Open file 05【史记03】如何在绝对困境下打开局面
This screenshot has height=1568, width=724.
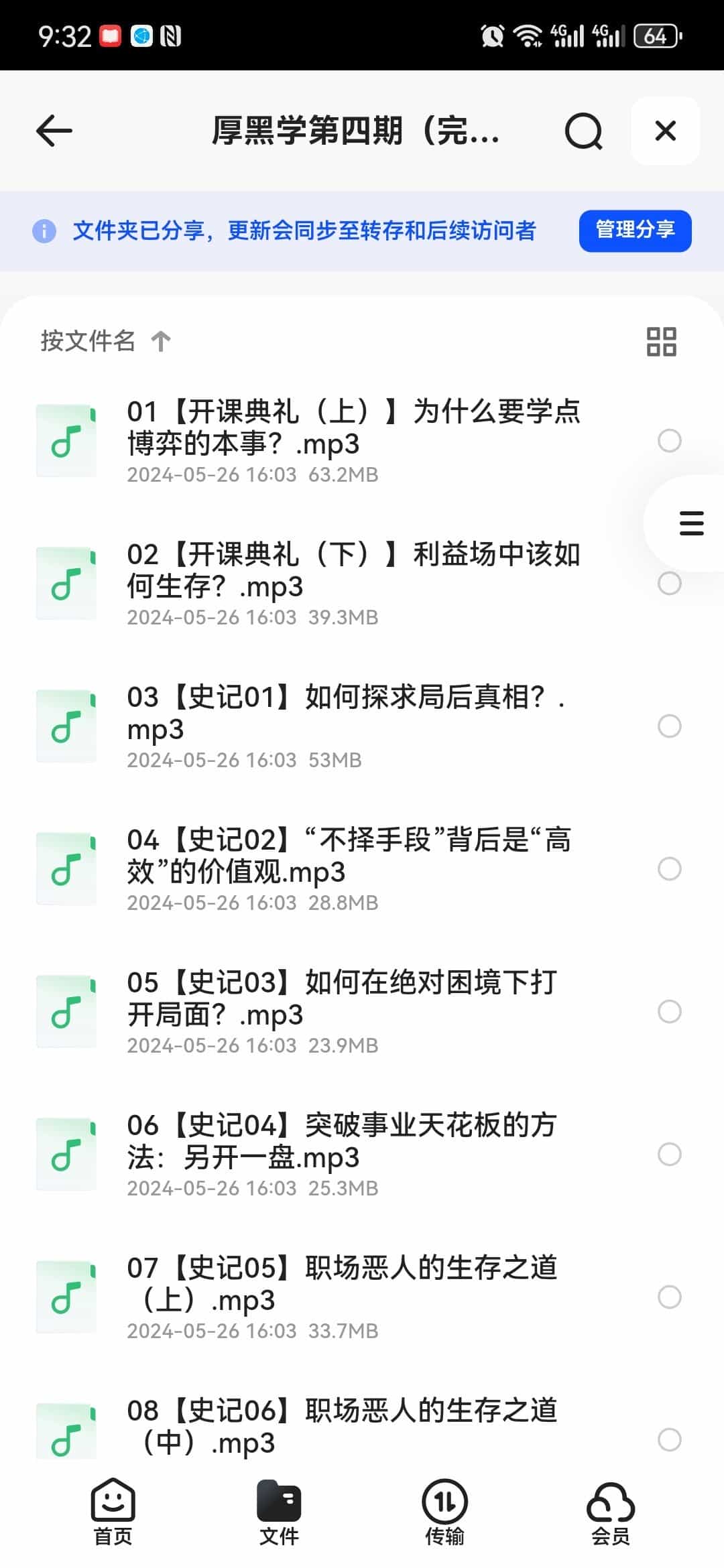tap(342, 998)
